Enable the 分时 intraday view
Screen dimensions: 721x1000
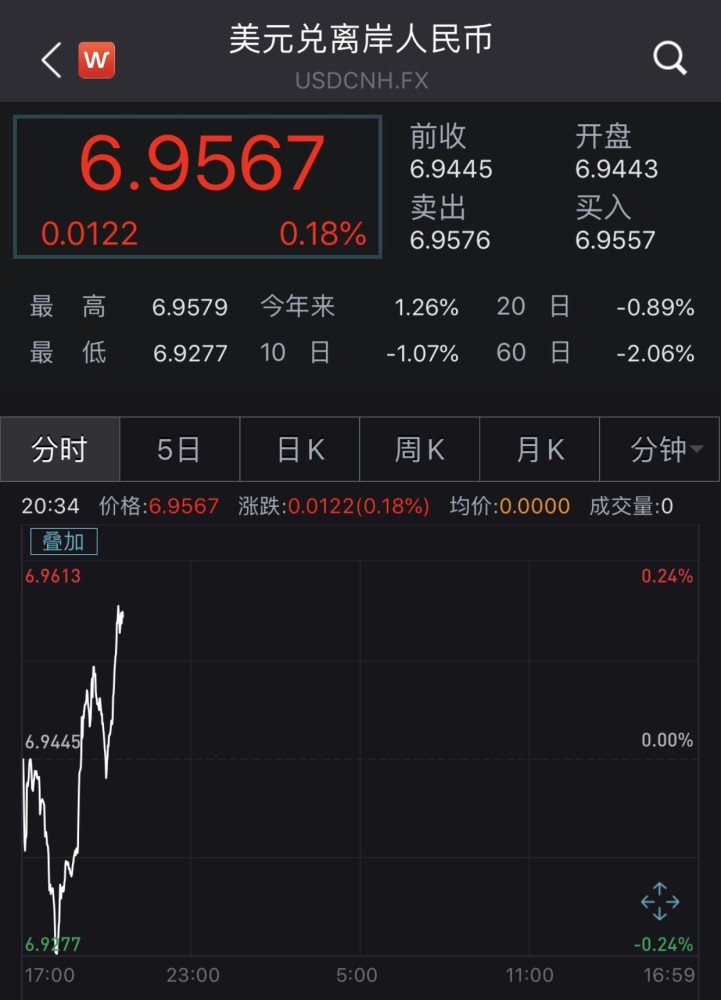61,449
